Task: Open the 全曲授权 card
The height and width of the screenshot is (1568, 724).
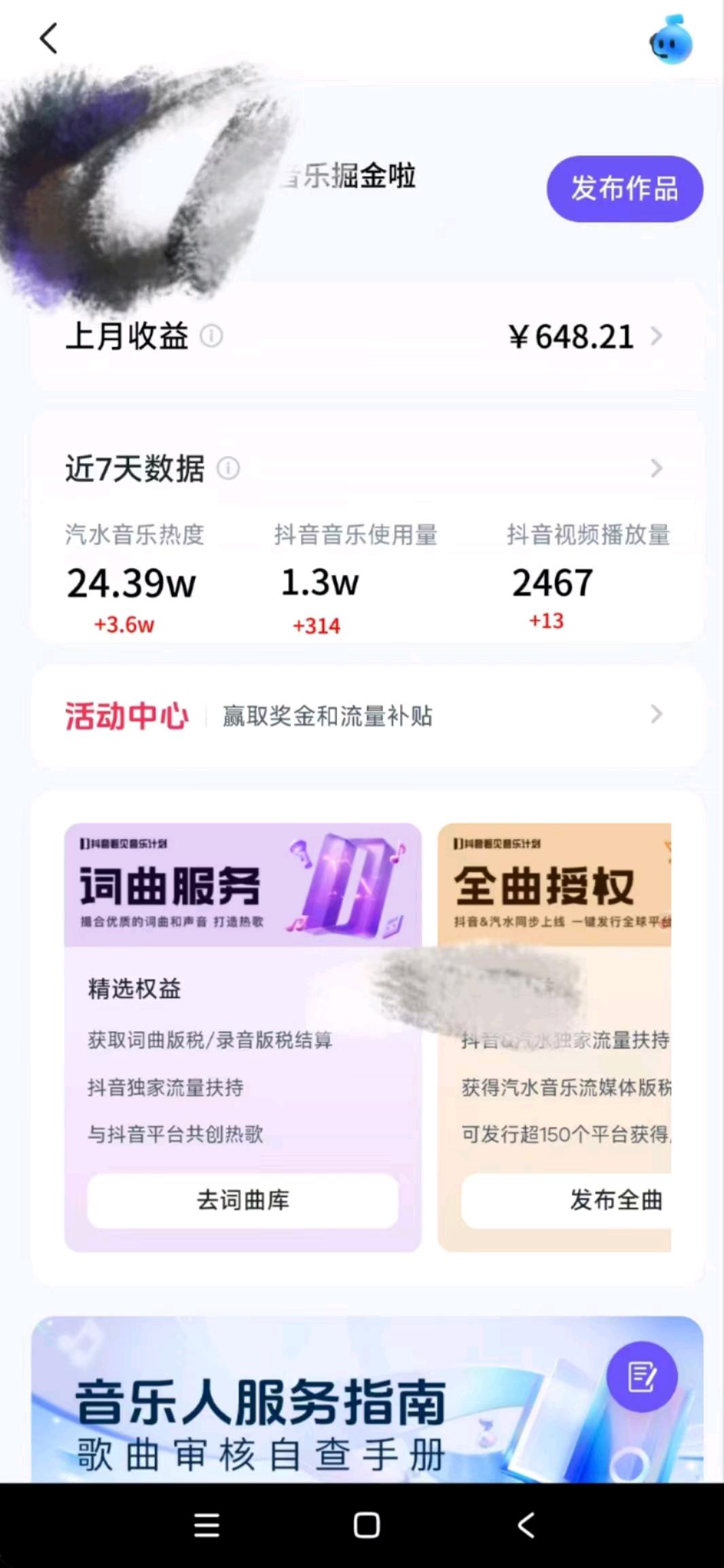Action: [554, 885]
